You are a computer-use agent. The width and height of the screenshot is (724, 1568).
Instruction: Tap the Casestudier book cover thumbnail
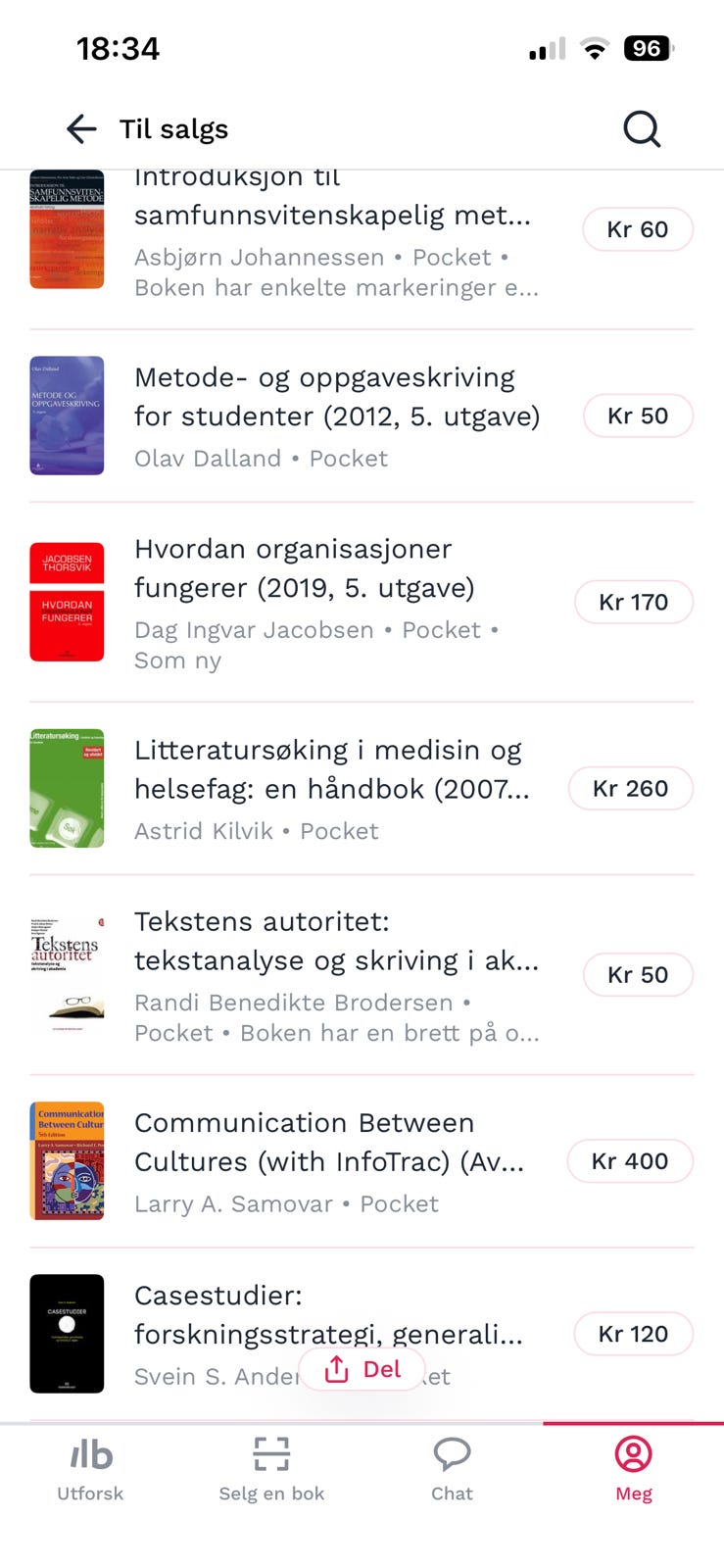click(x=67, y=1334)
